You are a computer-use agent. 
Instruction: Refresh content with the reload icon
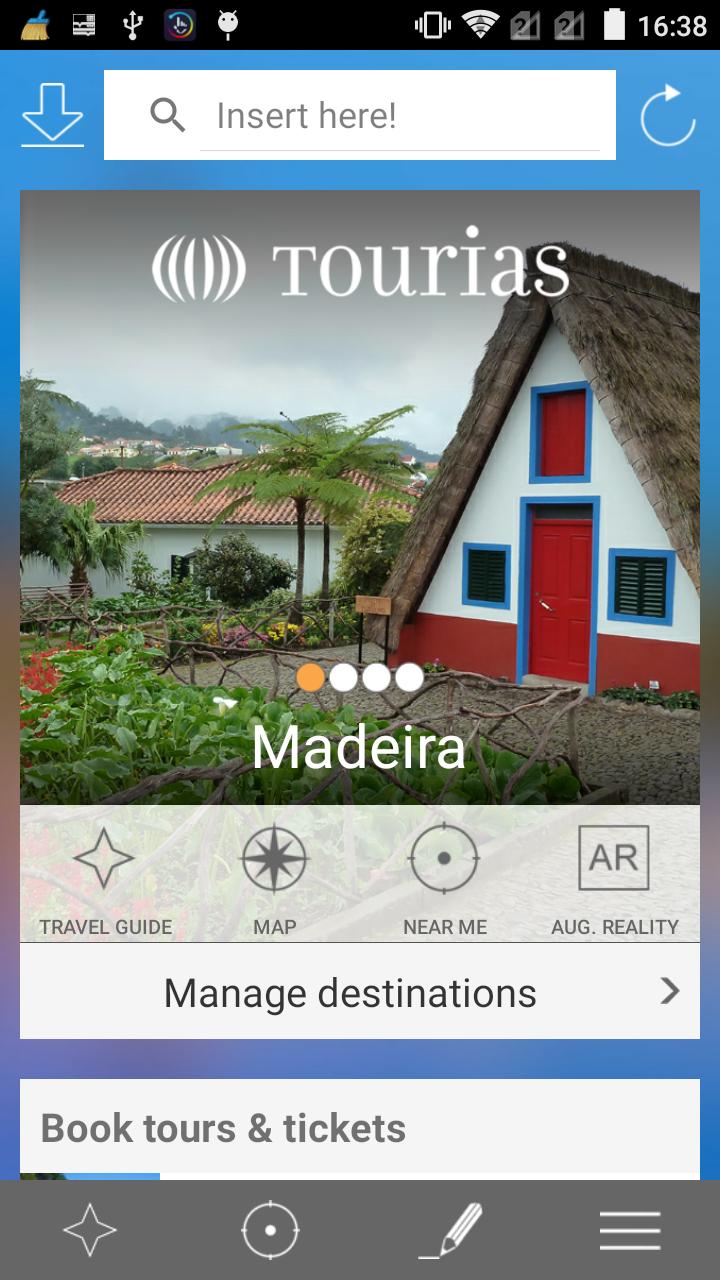pos(666,115)
